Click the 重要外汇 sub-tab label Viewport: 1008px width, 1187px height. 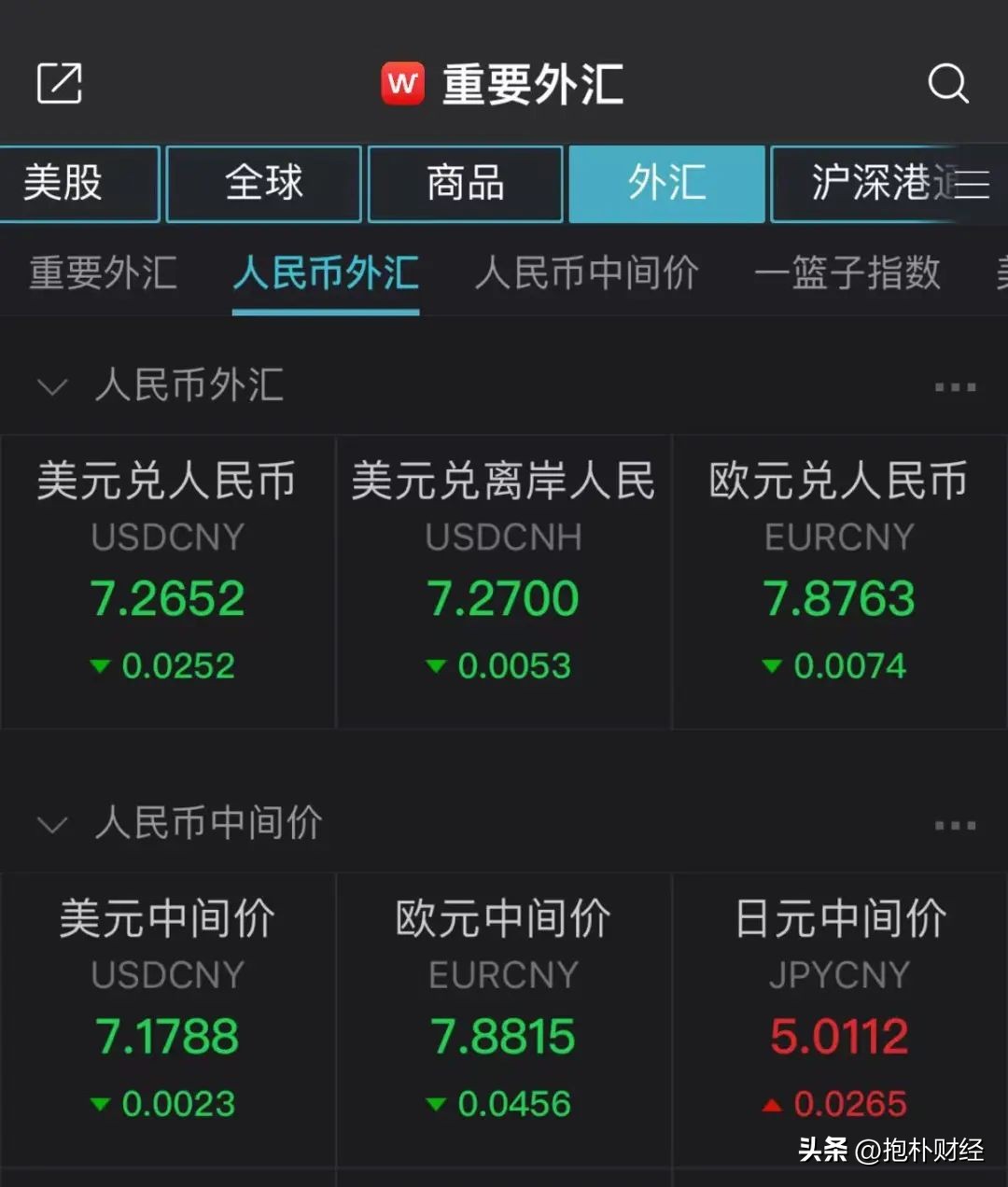pyautogui.click(x=103, y=273)
